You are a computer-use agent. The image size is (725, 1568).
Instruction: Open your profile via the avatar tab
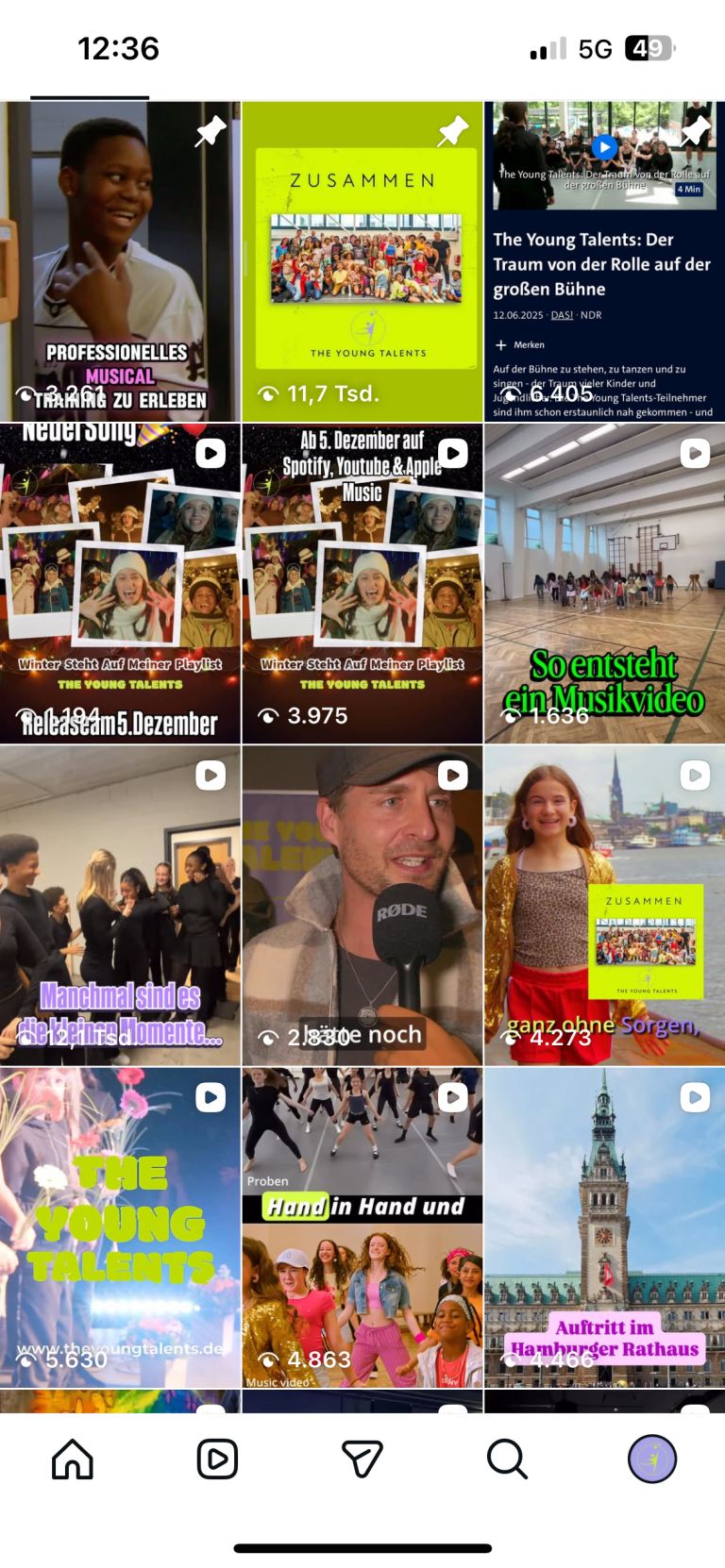(x=652, y=1460)
